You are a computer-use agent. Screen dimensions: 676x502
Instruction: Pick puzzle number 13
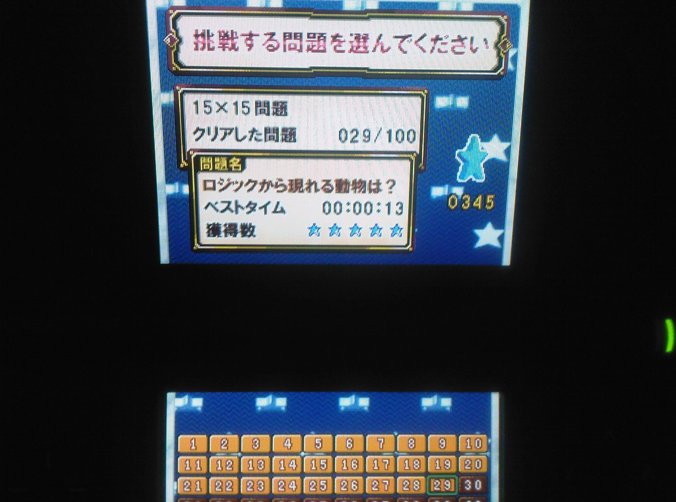coord(256,465)
